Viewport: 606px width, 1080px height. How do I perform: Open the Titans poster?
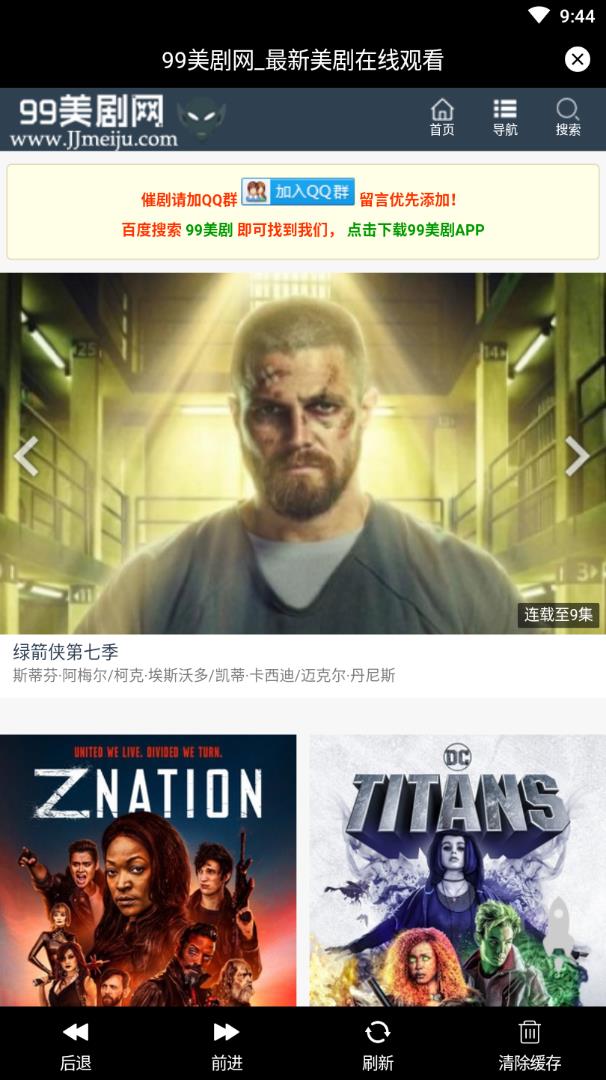(x=457, y=870)
